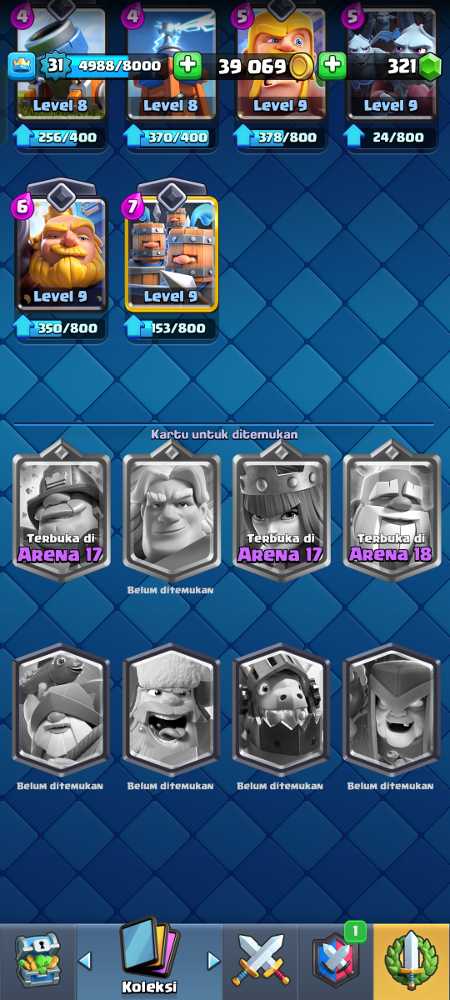Tap the green plus next to gold coins
450x1000 pixels.
pos(187,66)
